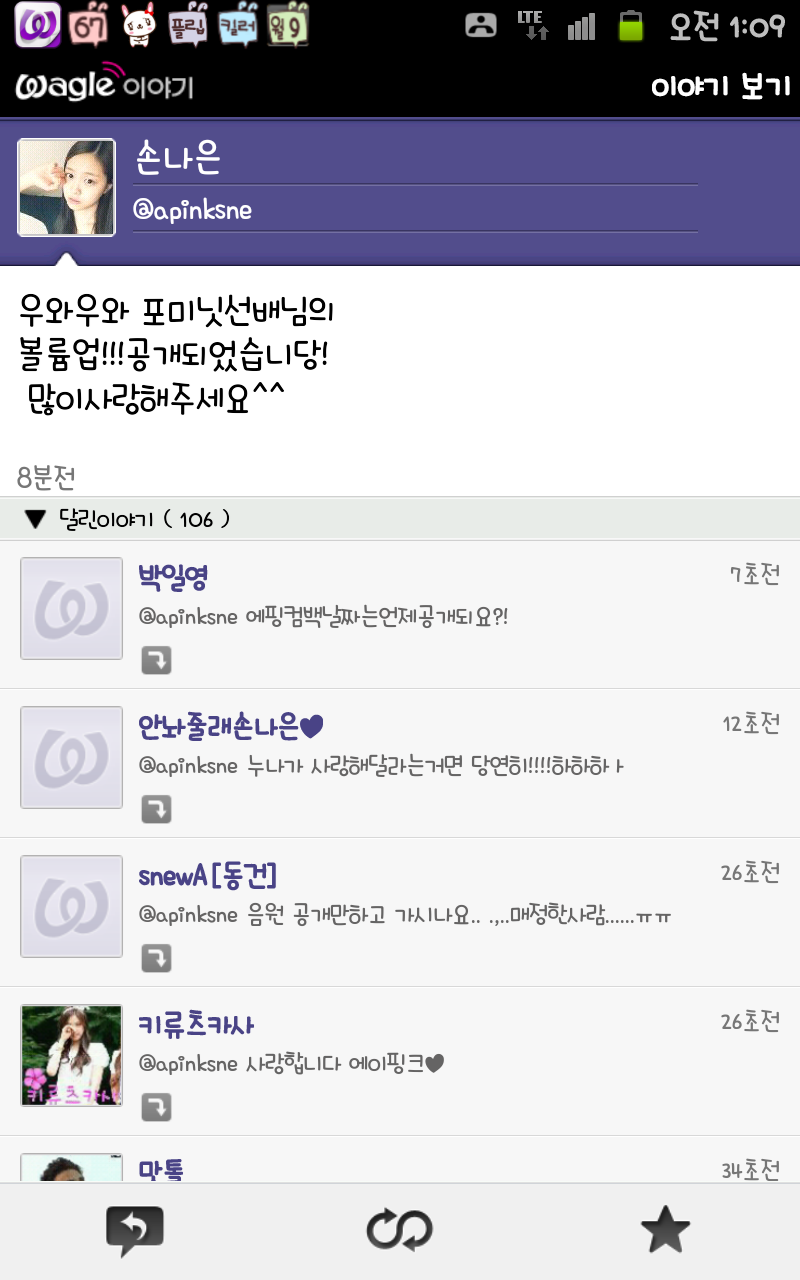Repost this story using the loop icon
The height and width of the screenshot is (1280, 800).
pos(399,1231)
